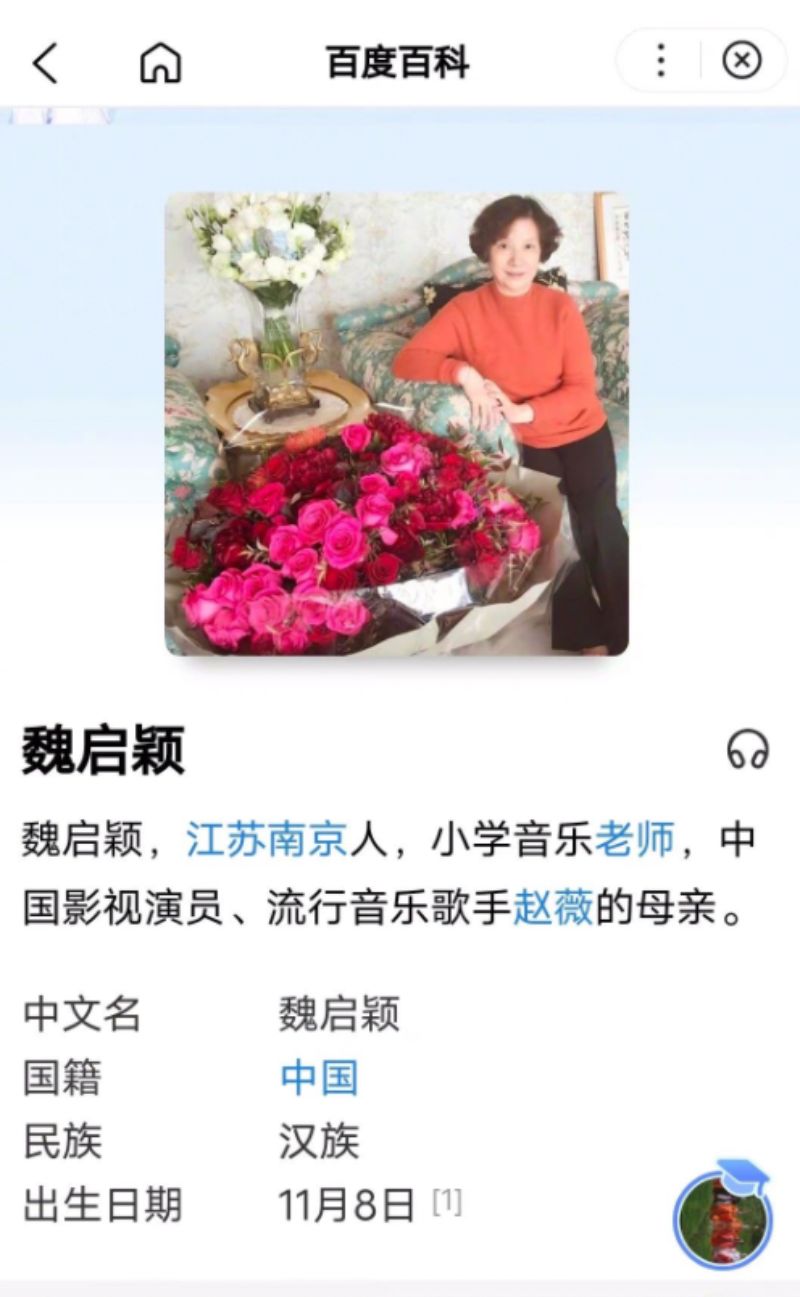Open the 中国 nationality link
The width and height of the screenshot is (800, 1297).
319,1078
